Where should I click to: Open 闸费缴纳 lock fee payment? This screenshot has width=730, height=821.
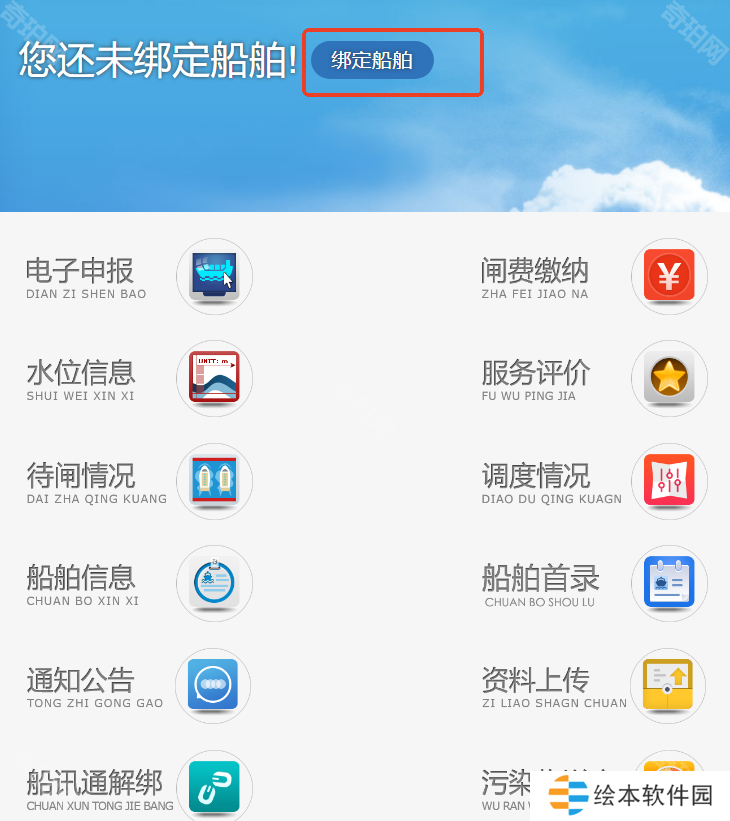point(669,276)
